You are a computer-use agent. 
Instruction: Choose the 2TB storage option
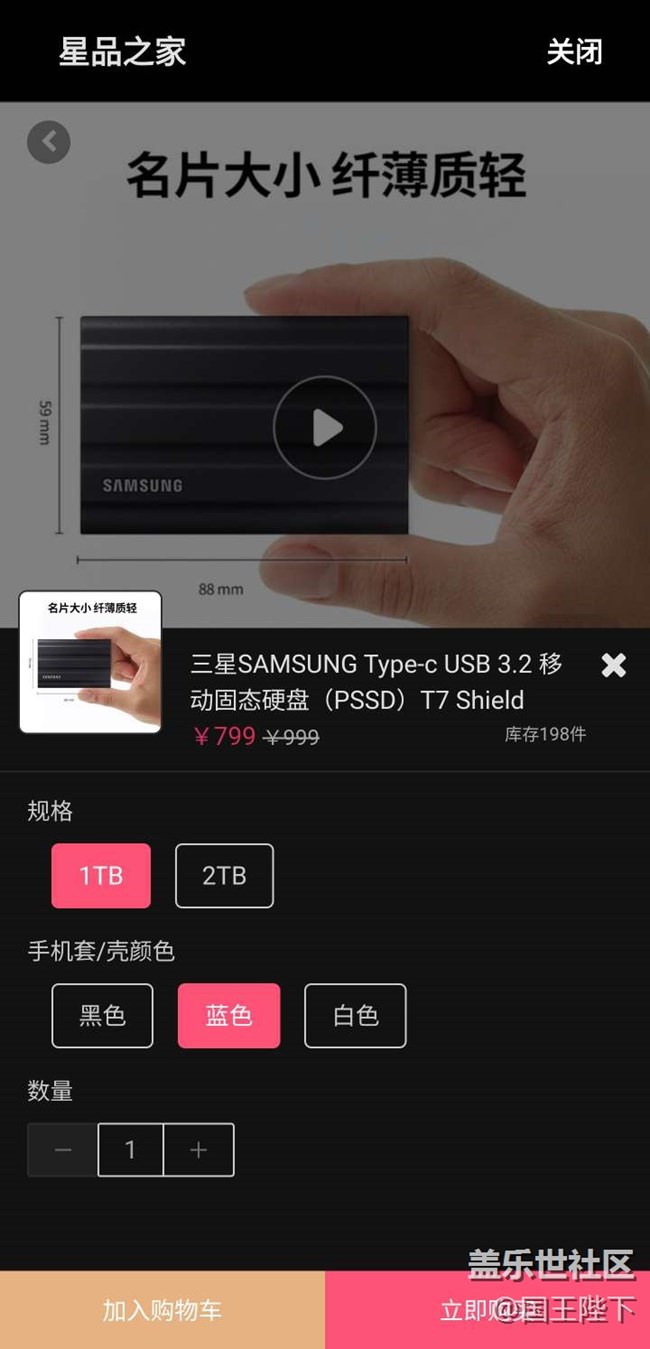click(x=224, y=875)
